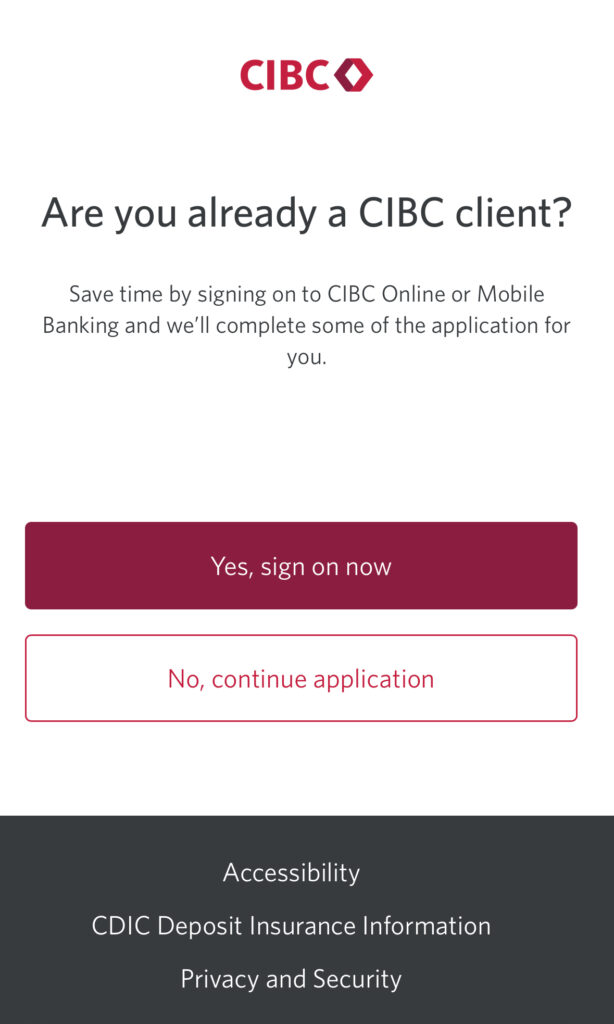This screenshot has width=614, height=1024.
Task: Open the Accessibility link
Action: 291,872
